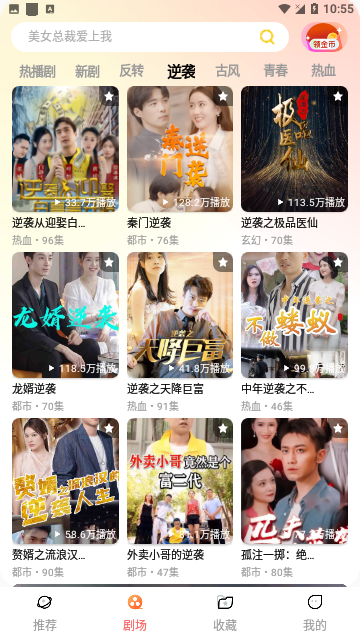Go to the 推荐 tab
Viewport: 360px width, 640px height.
pyautogui.click(x=45, y=613)
